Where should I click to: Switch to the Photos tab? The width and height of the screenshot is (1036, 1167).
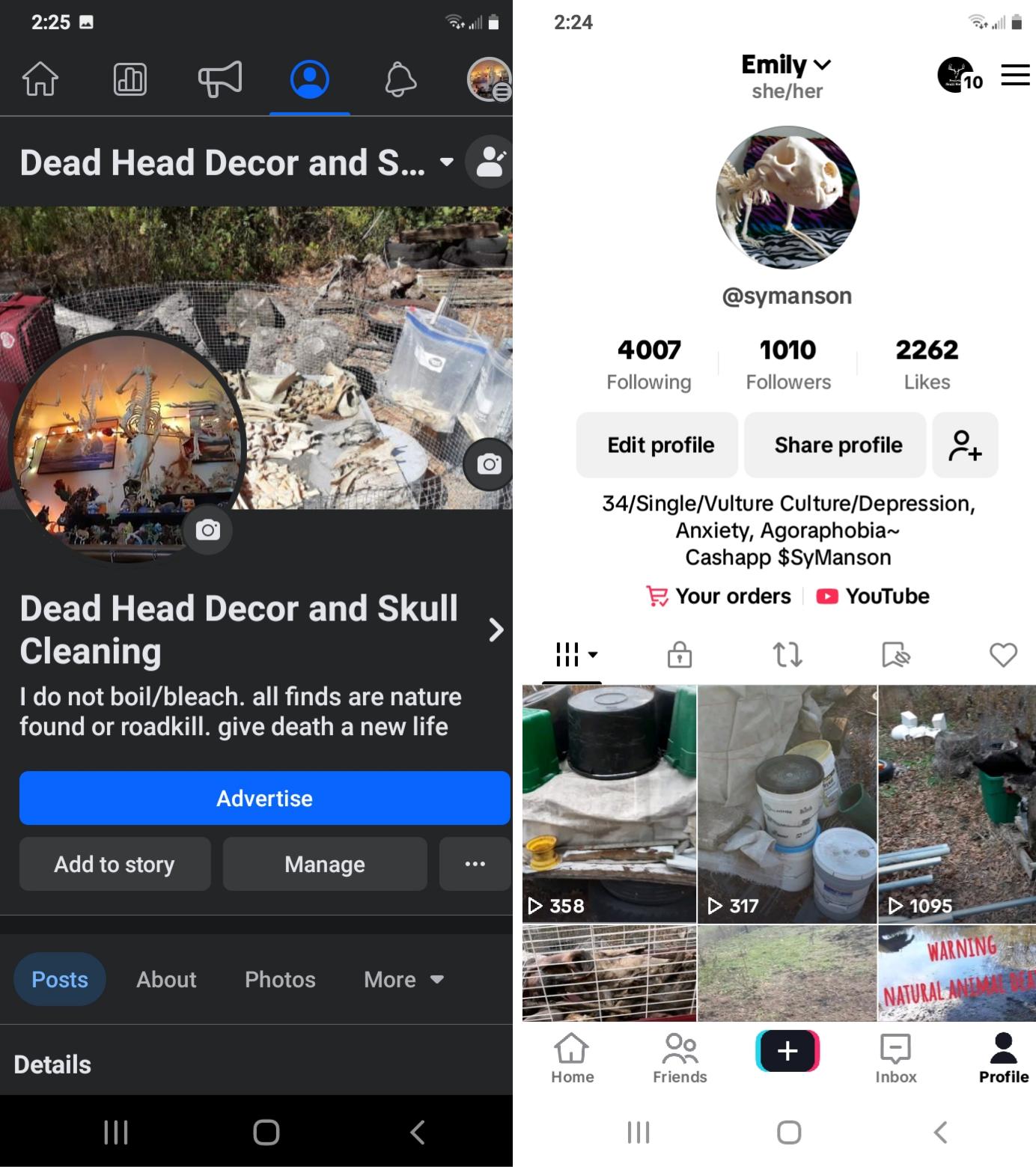pos(280,979)
